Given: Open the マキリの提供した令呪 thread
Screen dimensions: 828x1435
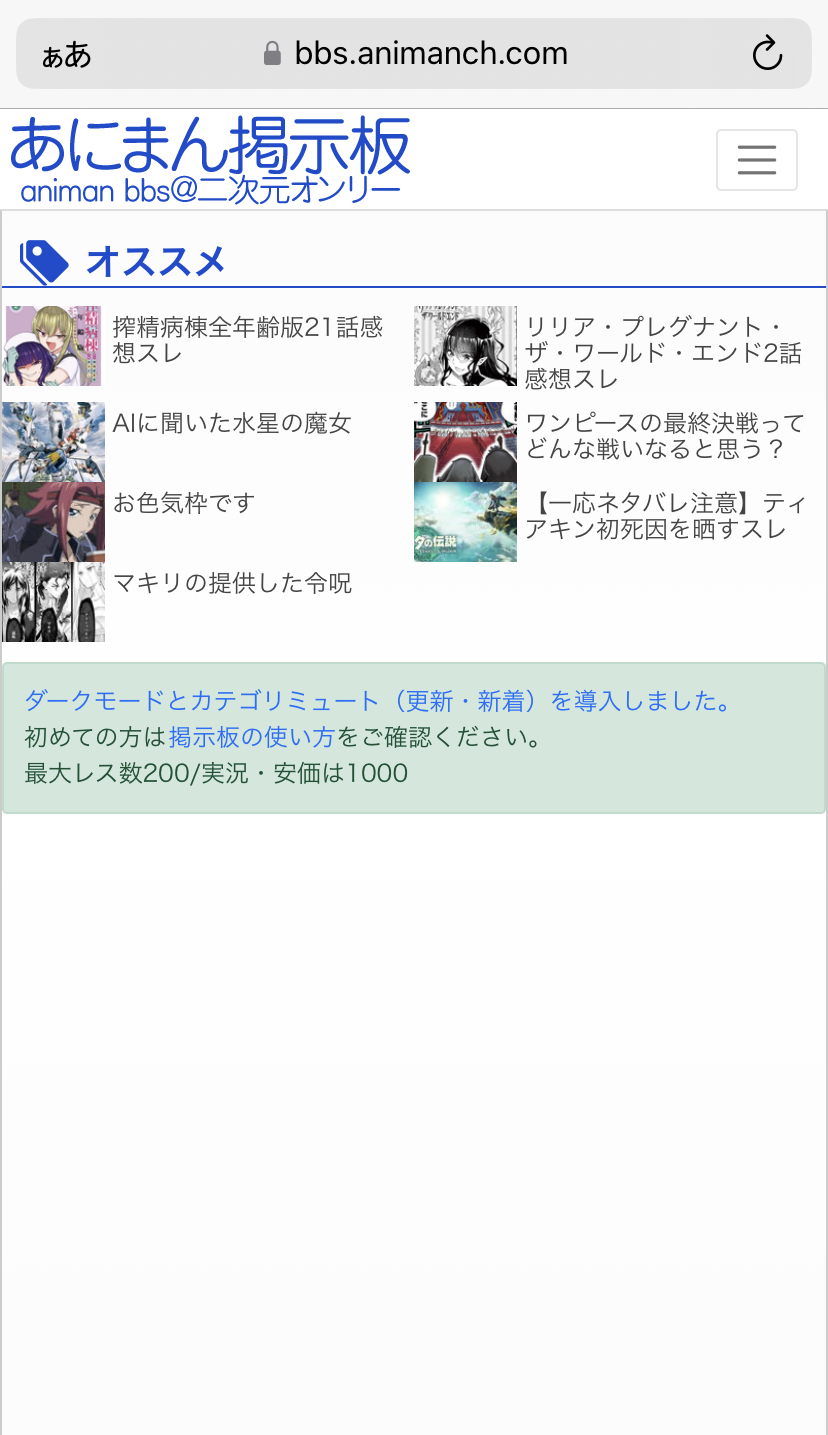Looking at the screenshot, I should (232, 583).
